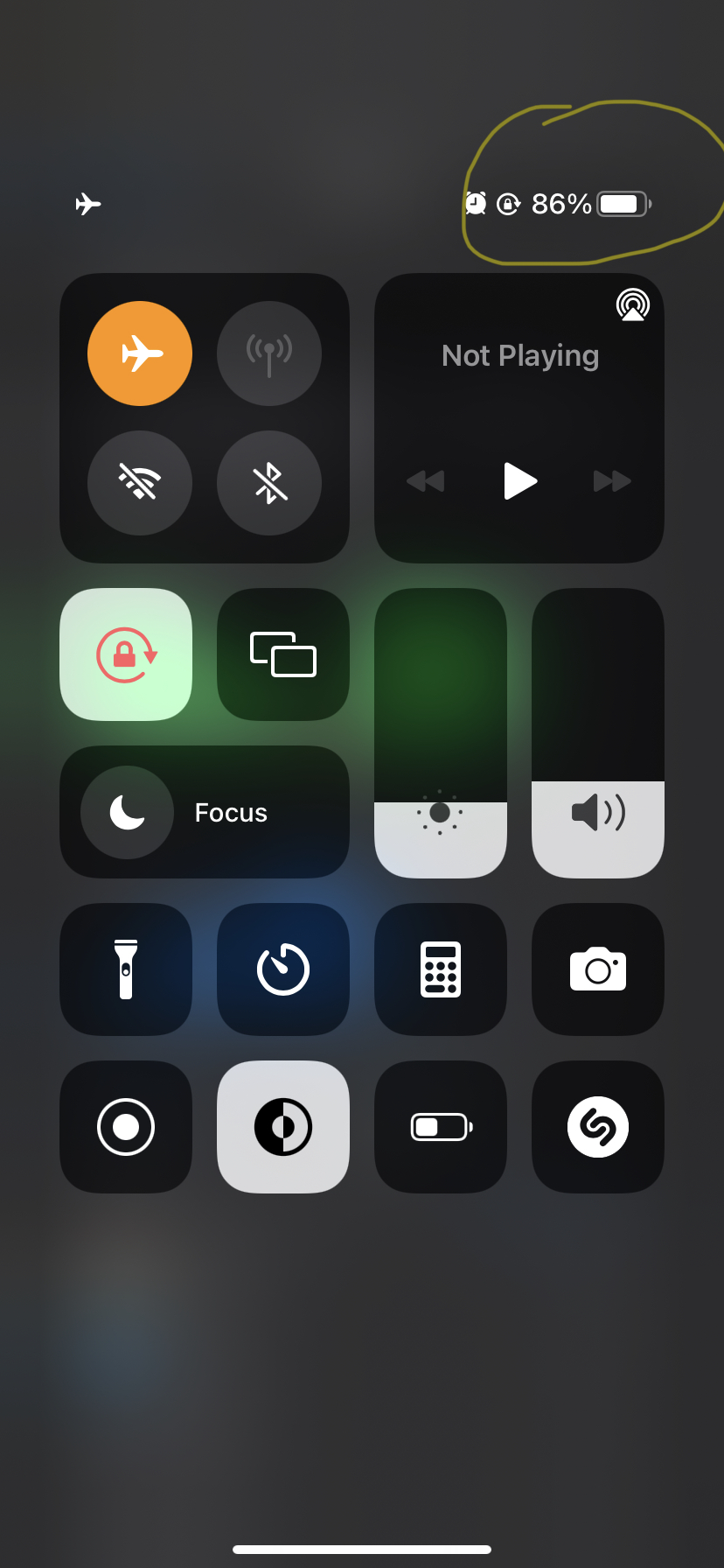Open the Camera
This screenshot has height=1568, width=724.
tap(598, 969)
